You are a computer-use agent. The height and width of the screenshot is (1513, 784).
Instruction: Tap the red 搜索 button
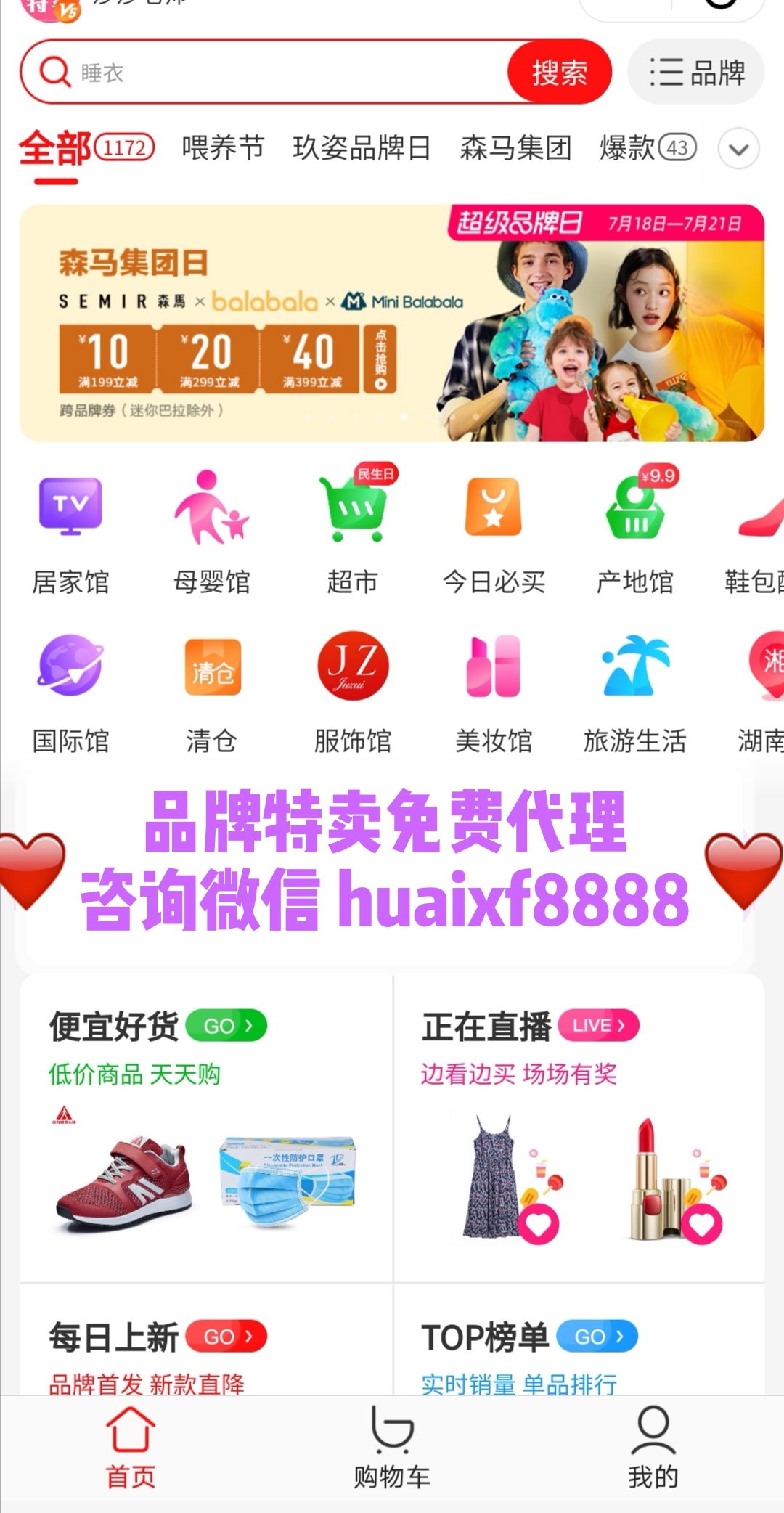[559, 73]
